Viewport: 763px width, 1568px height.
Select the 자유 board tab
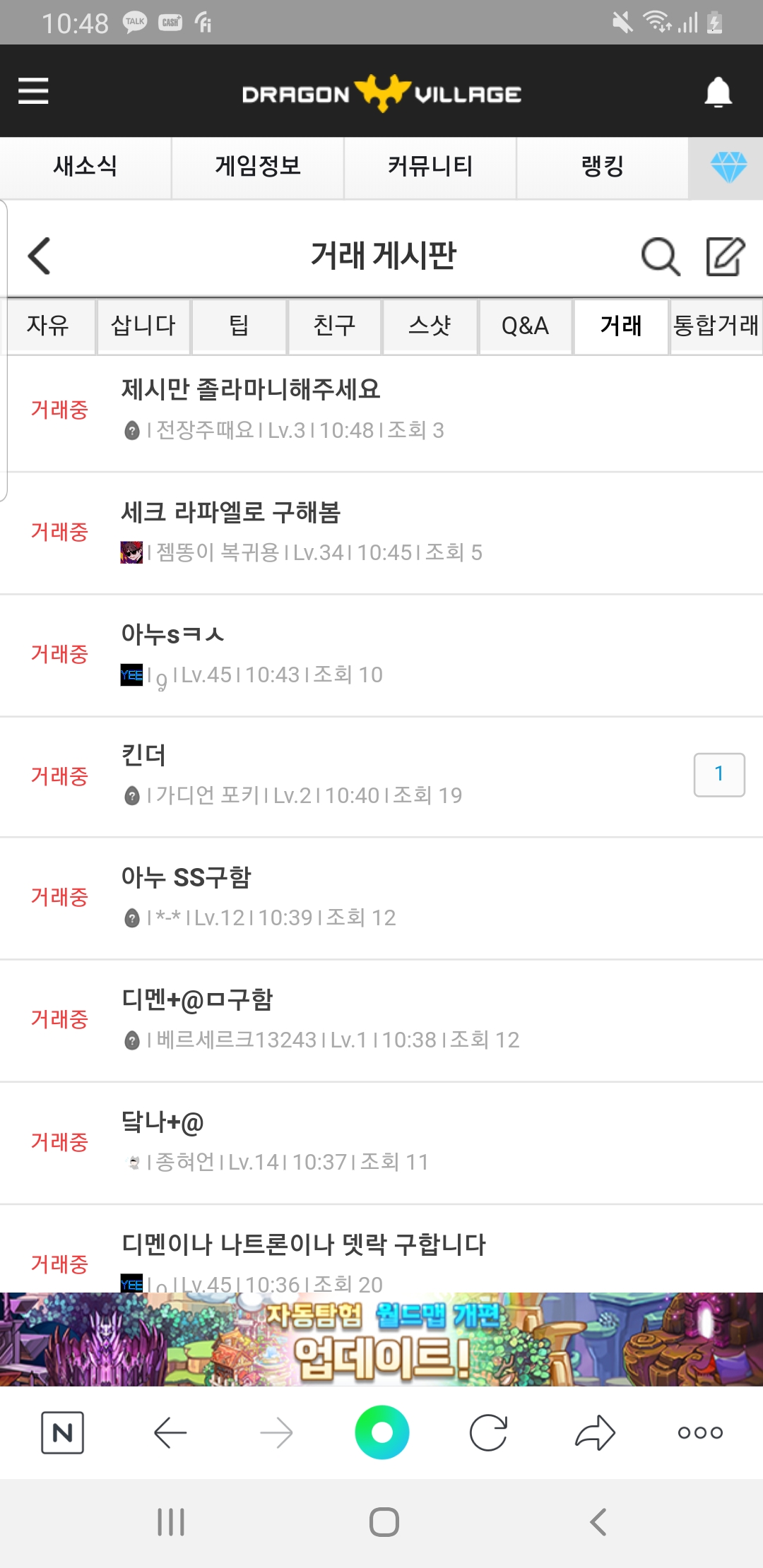(x=48, y=326)
